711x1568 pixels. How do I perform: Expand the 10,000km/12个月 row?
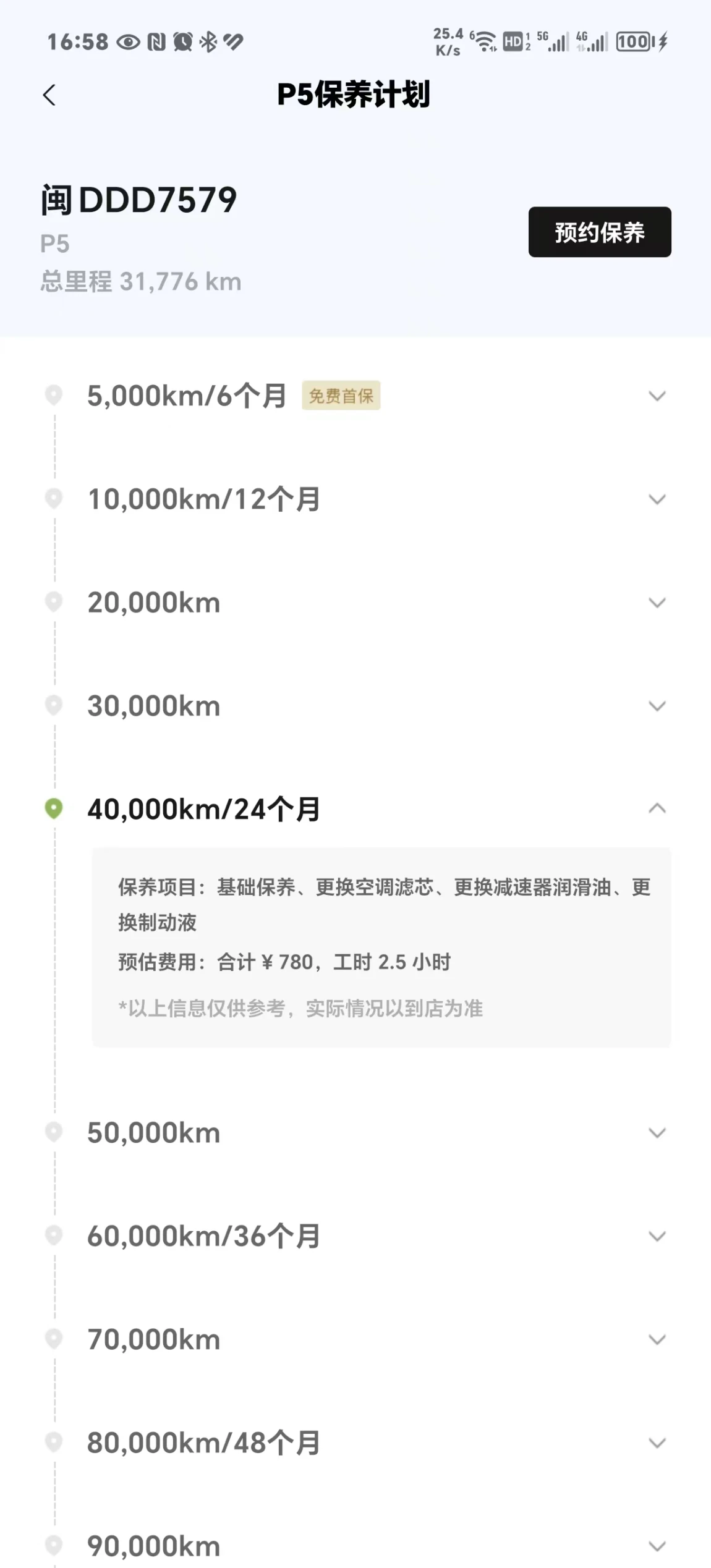click(x=355, y=499)
